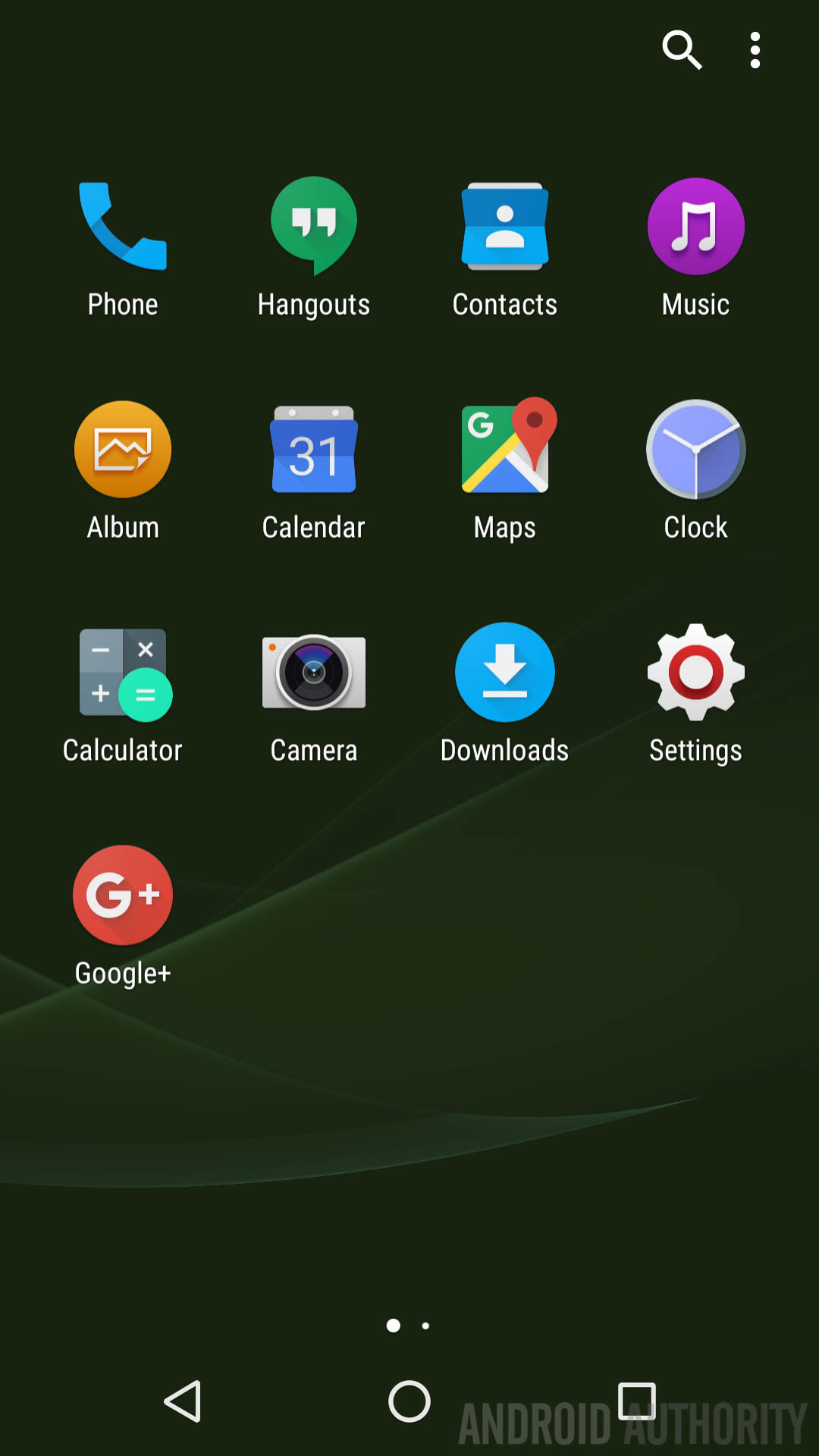819x1456 pixels.
Task: Open the three-dot overflow menu
Action: (755, 50)
